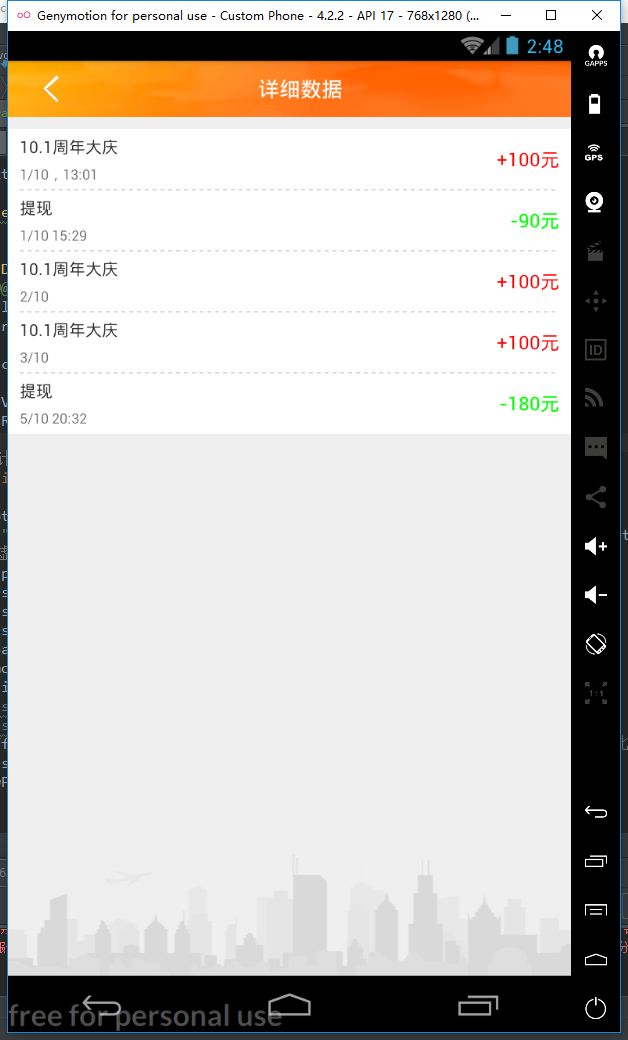628x1040 pixels.
Task: Open the 提现 record from 5/10 20:32
Action: click(289, 404)
